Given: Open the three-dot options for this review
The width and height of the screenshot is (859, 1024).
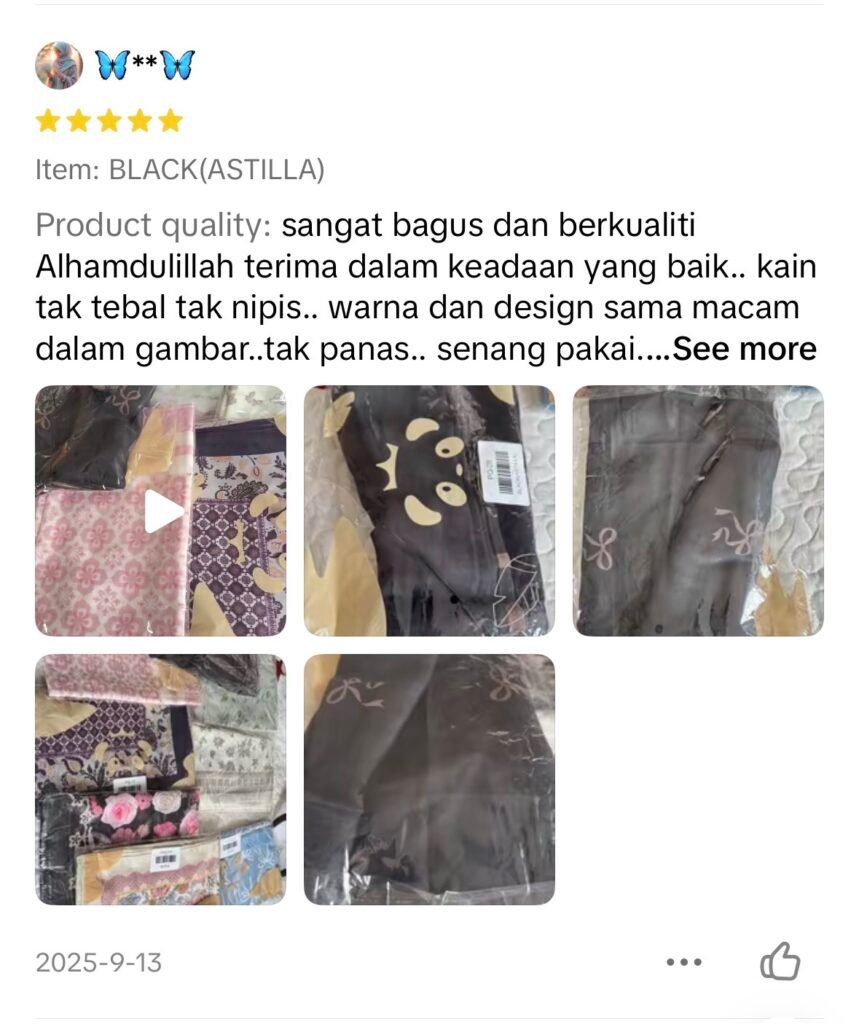Looking at the screenshot, I should pyautogui.click(x=684, y=962).
